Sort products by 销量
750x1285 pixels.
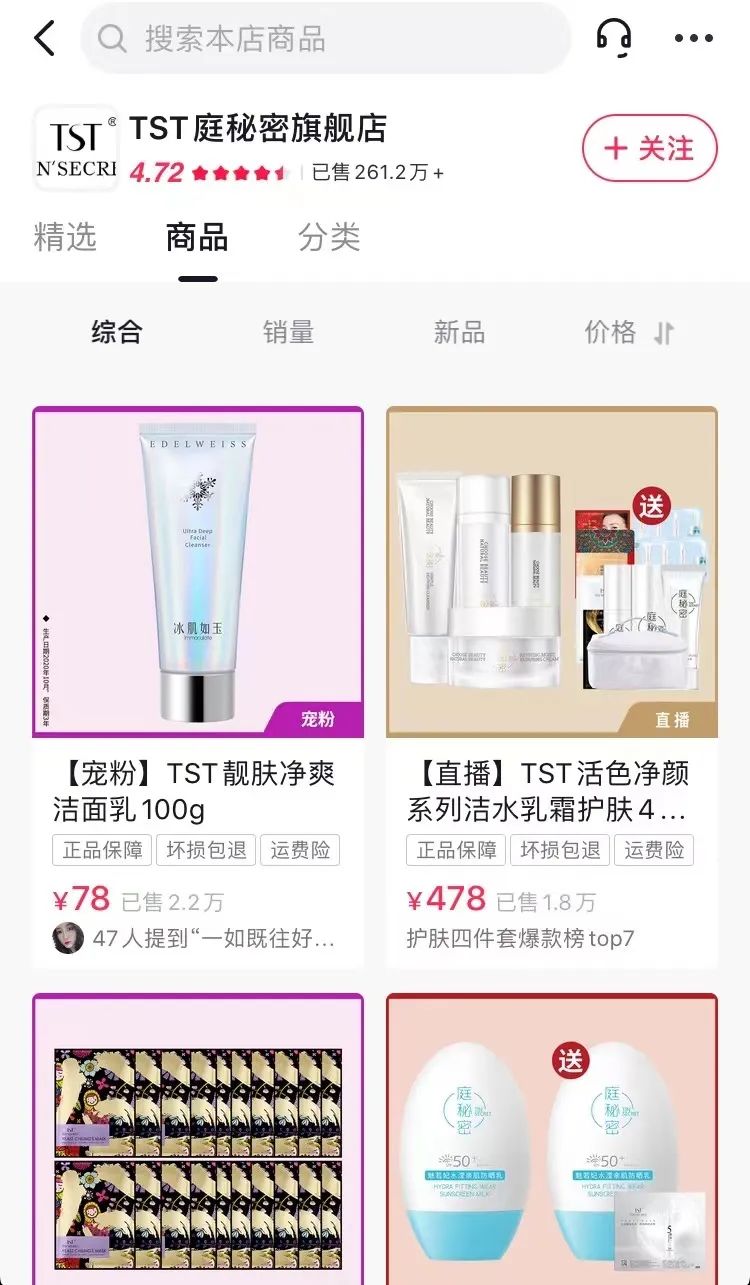[x=288, y=332]
